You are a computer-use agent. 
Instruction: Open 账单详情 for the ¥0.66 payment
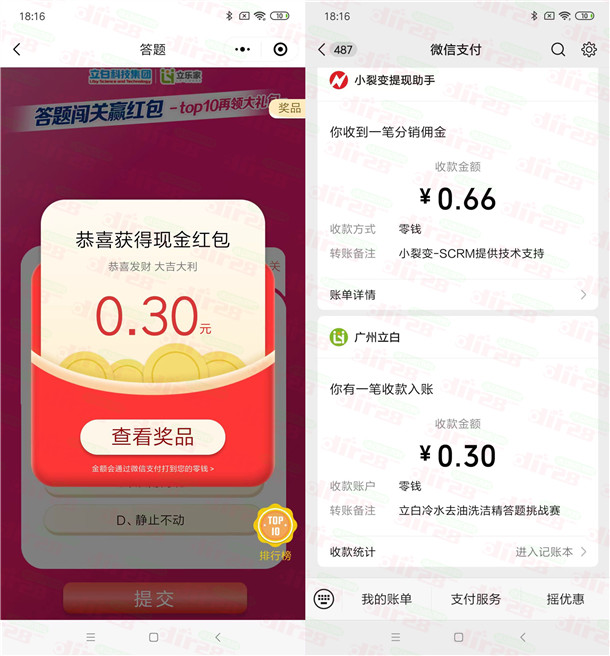tap(458, 295)
